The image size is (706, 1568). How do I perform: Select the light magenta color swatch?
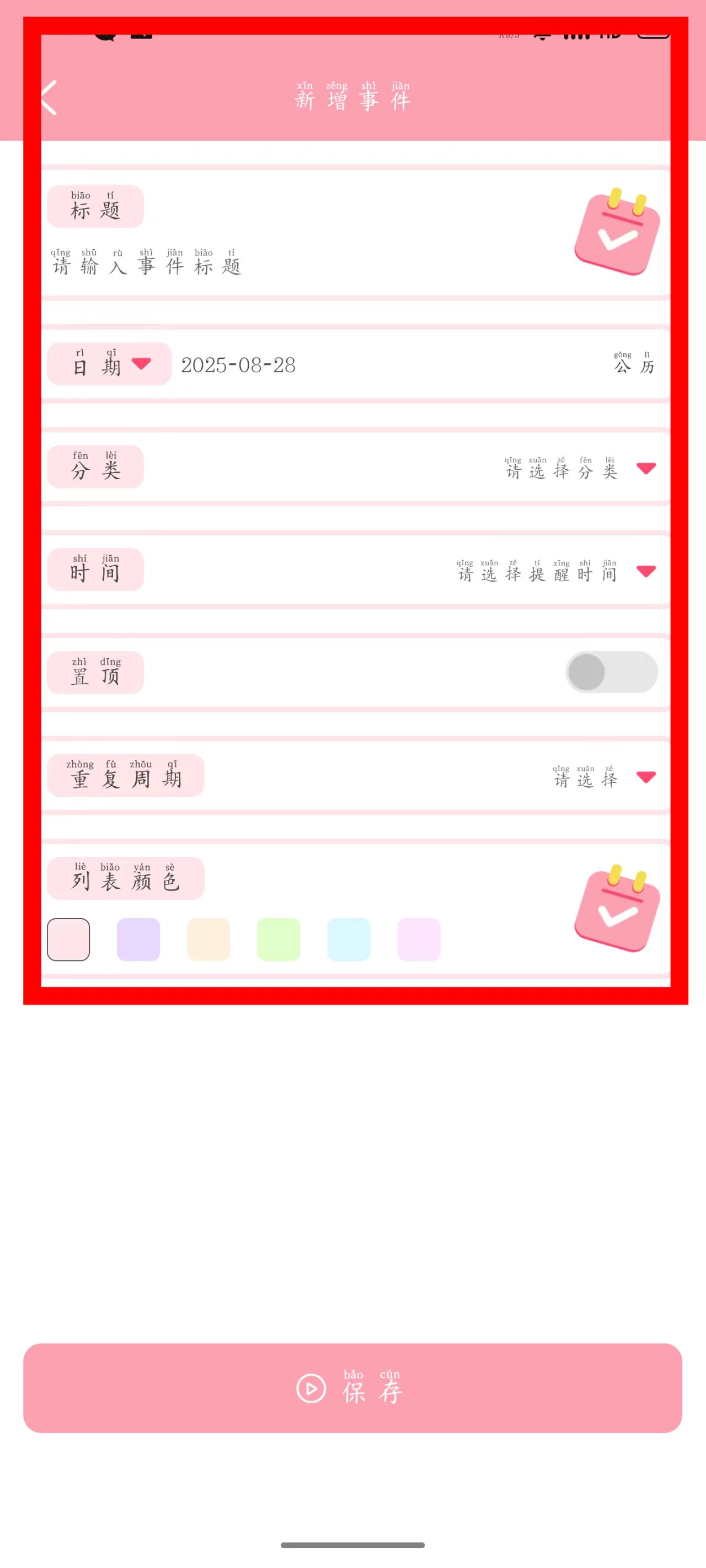tap(419, 939)
